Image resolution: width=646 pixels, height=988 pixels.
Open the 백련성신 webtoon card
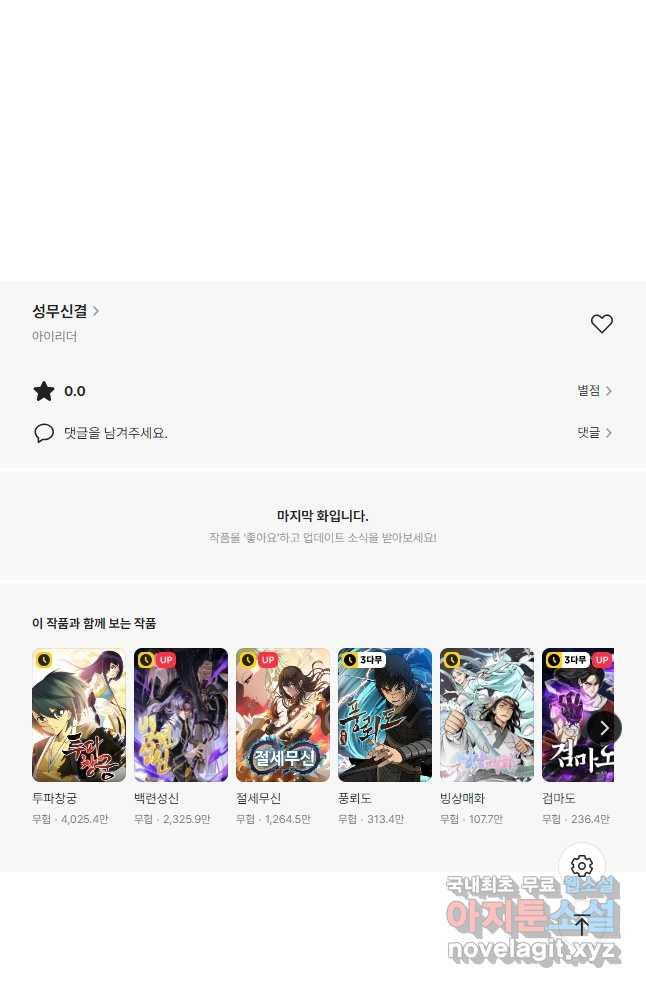(180, 715)
